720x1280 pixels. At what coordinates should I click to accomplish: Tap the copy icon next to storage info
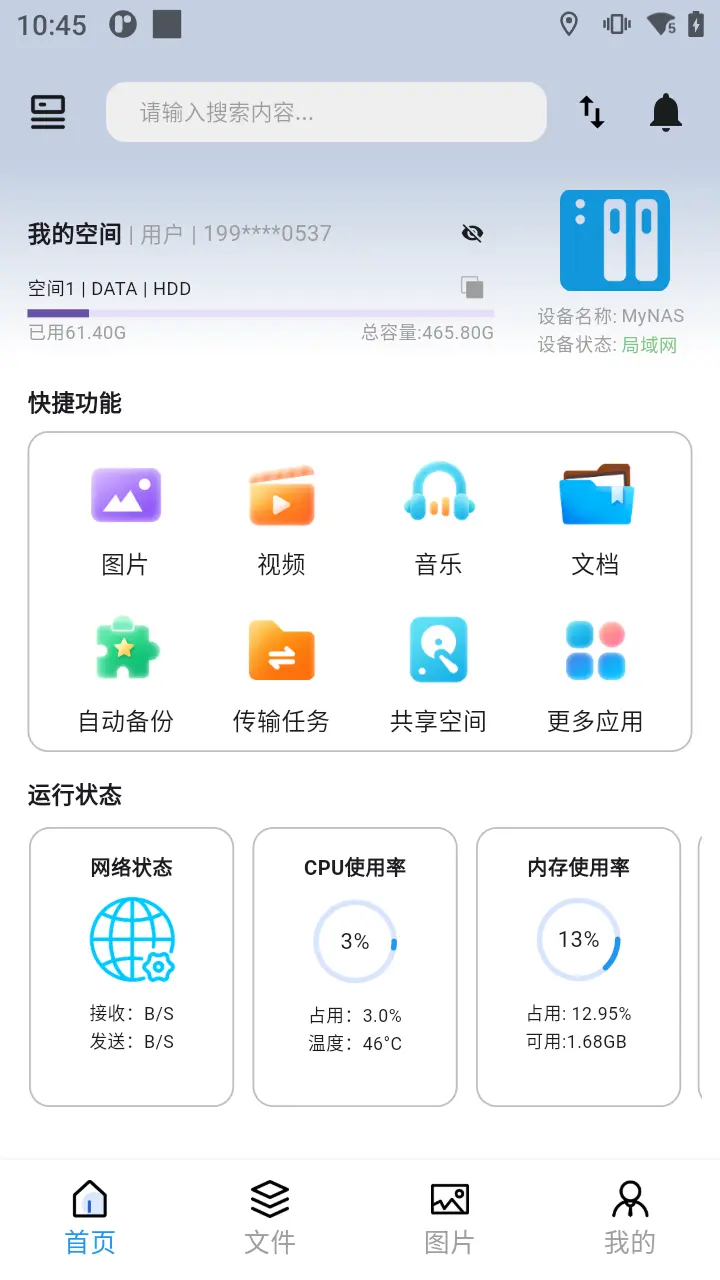471,287
